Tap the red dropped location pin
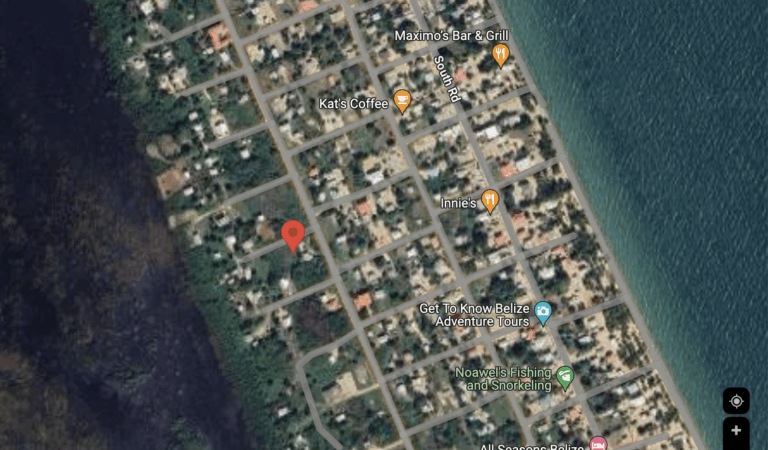This screenshot has height=450, width=768. [293, 235]
